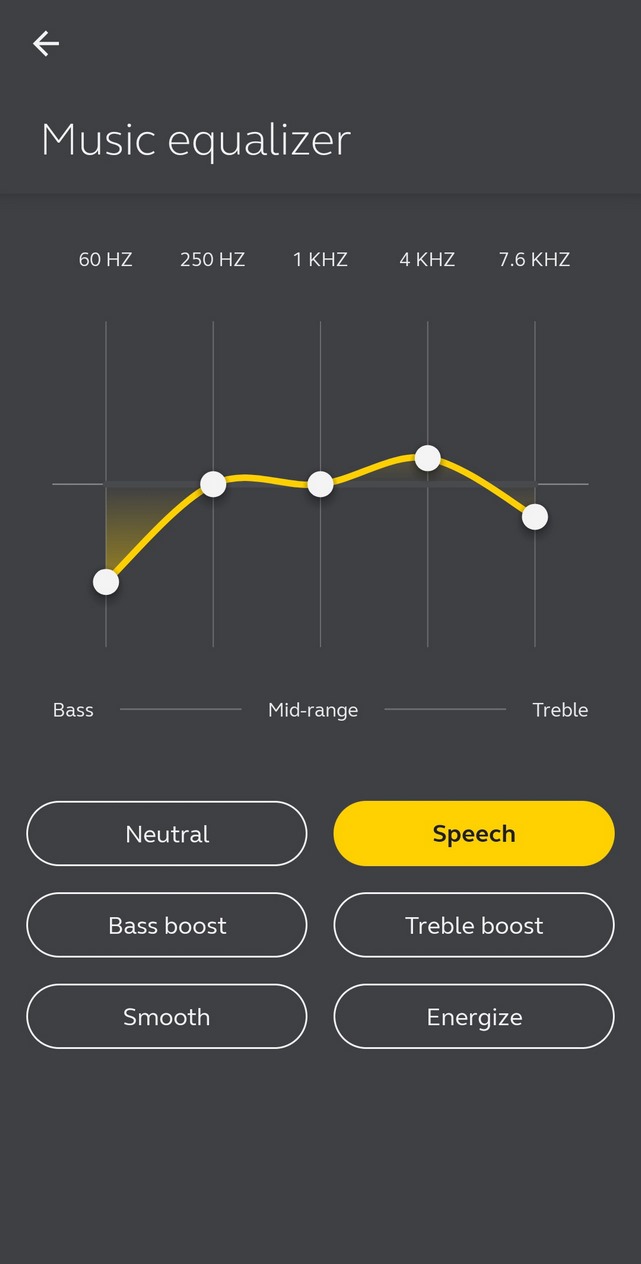Select the Speech equalizer preset

point(474,833)
